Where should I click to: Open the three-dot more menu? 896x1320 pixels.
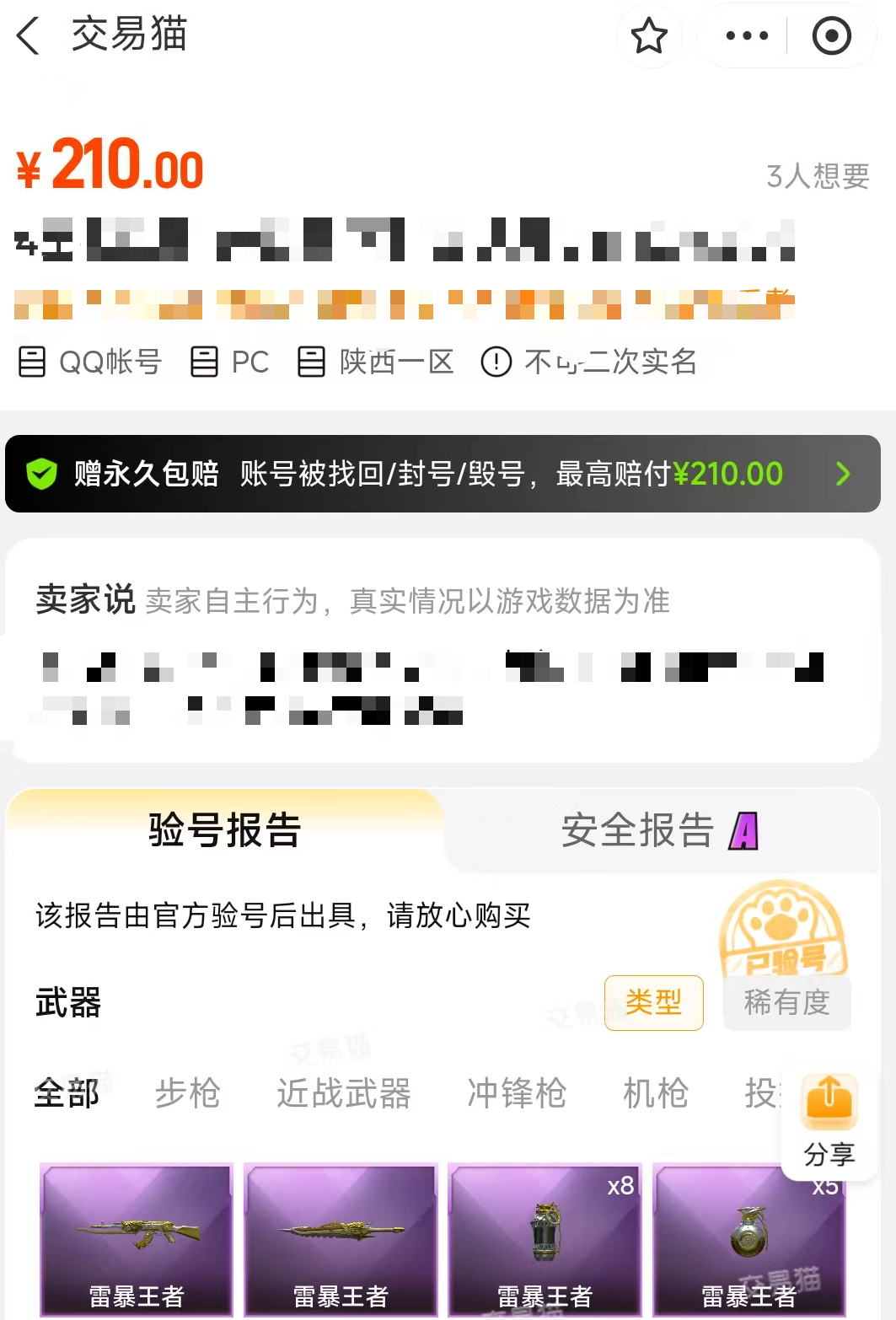pyautogui.click(x=747, y=36)
